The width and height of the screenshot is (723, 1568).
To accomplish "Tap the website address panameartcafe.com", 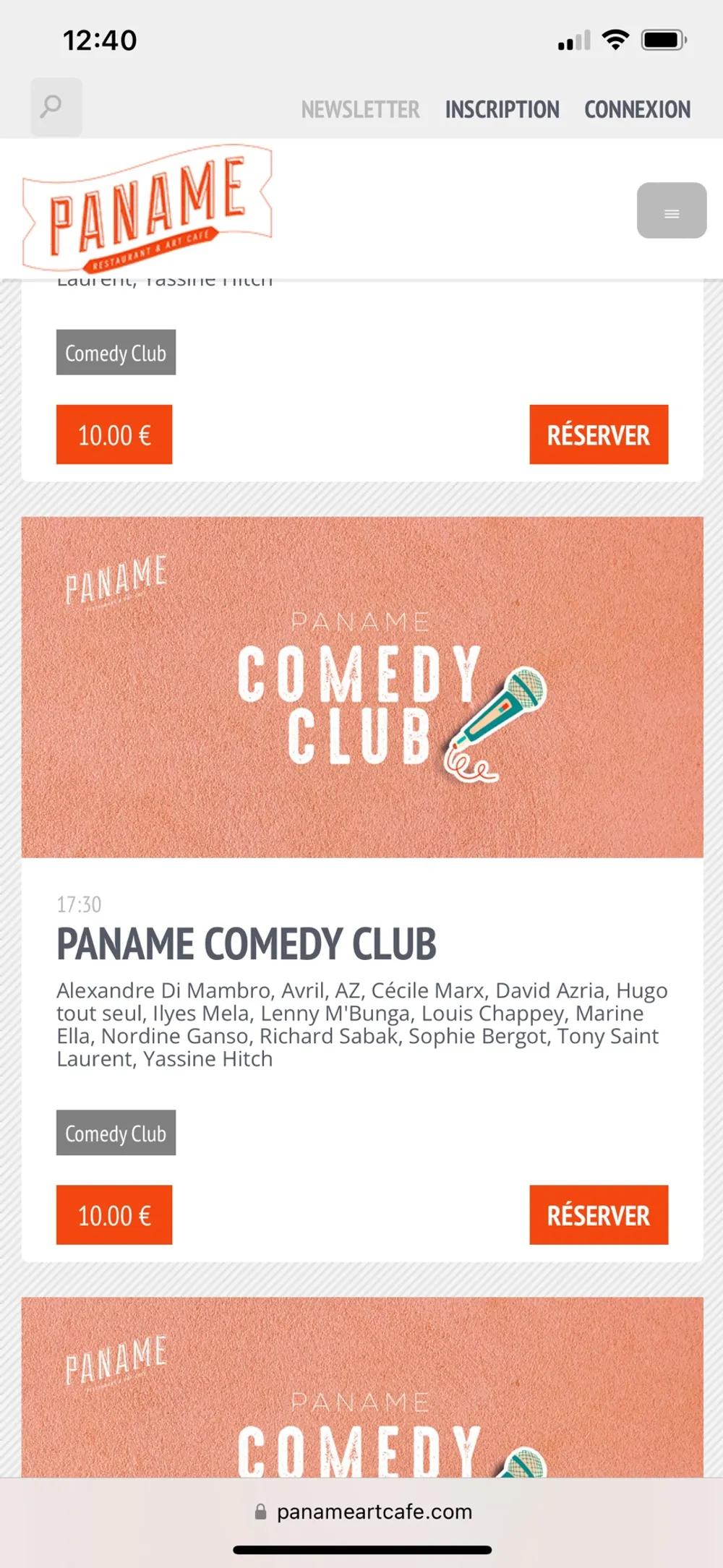I will click(374, 1512).
